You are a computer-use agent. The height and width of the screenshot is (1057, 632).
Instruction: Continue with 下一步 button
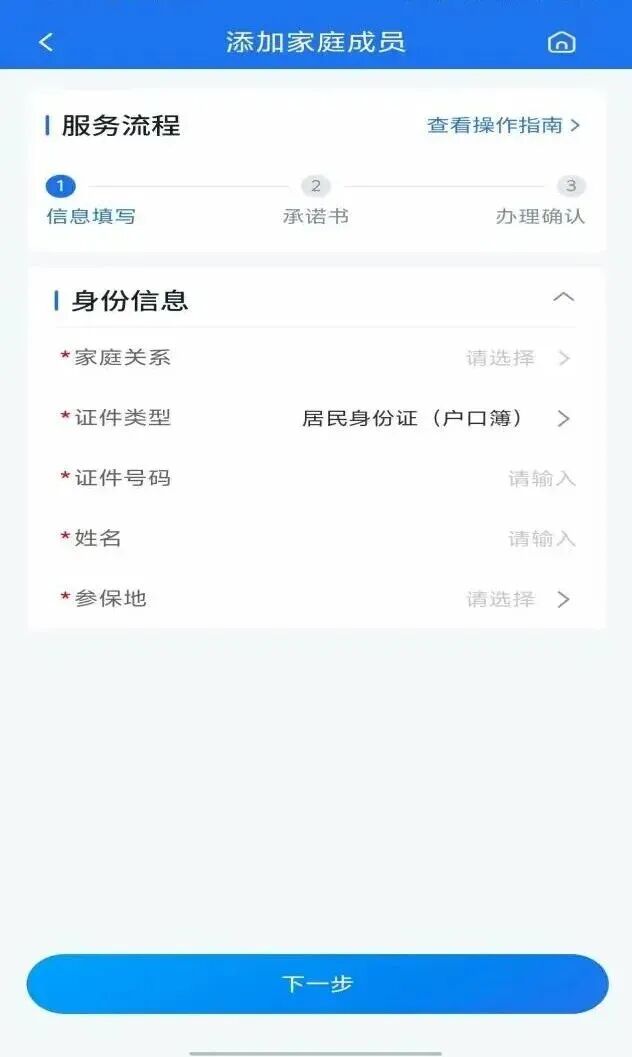(x=317, y=984)
